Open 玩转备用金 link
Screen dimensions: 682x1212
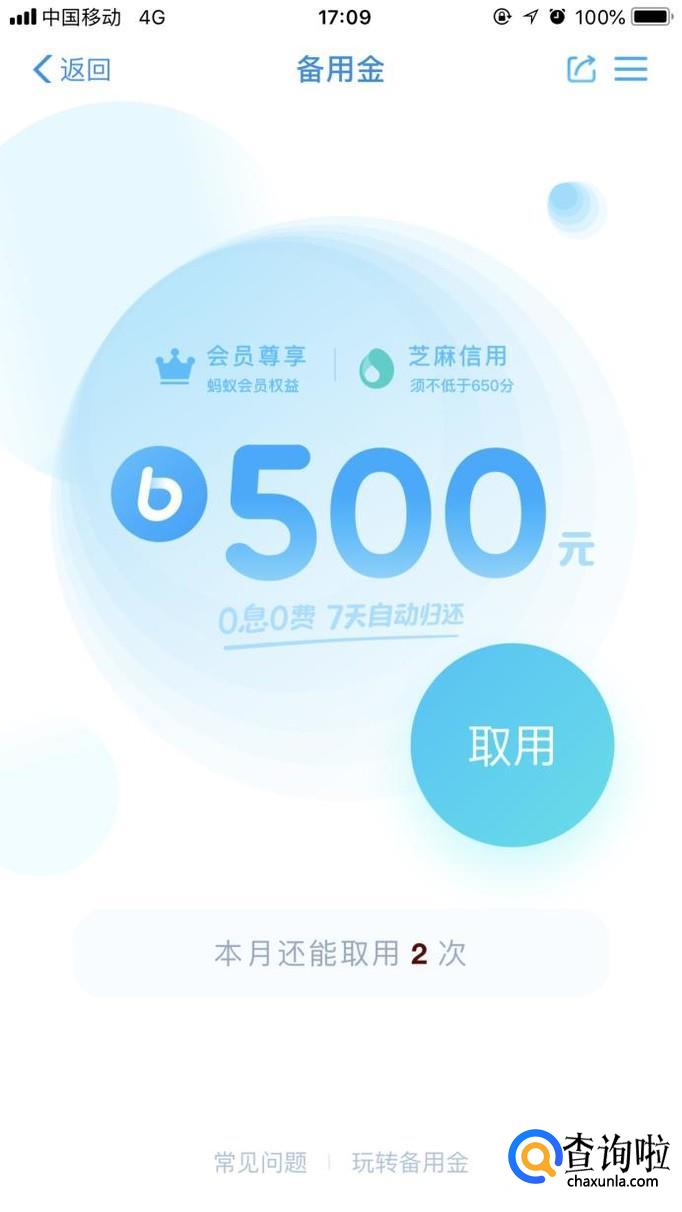(x=410, y=1162)
